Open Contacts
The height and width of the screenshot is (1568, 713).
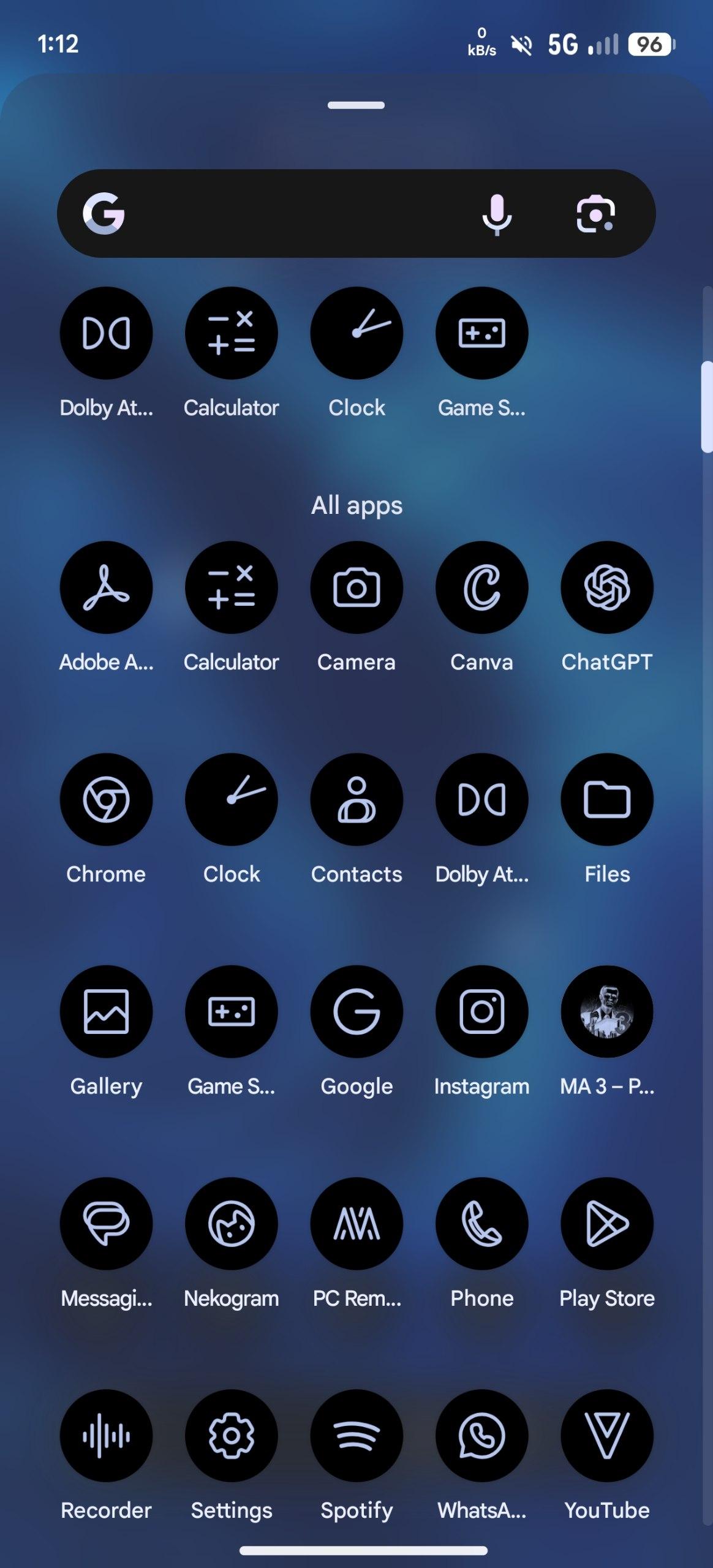point(356,799)
